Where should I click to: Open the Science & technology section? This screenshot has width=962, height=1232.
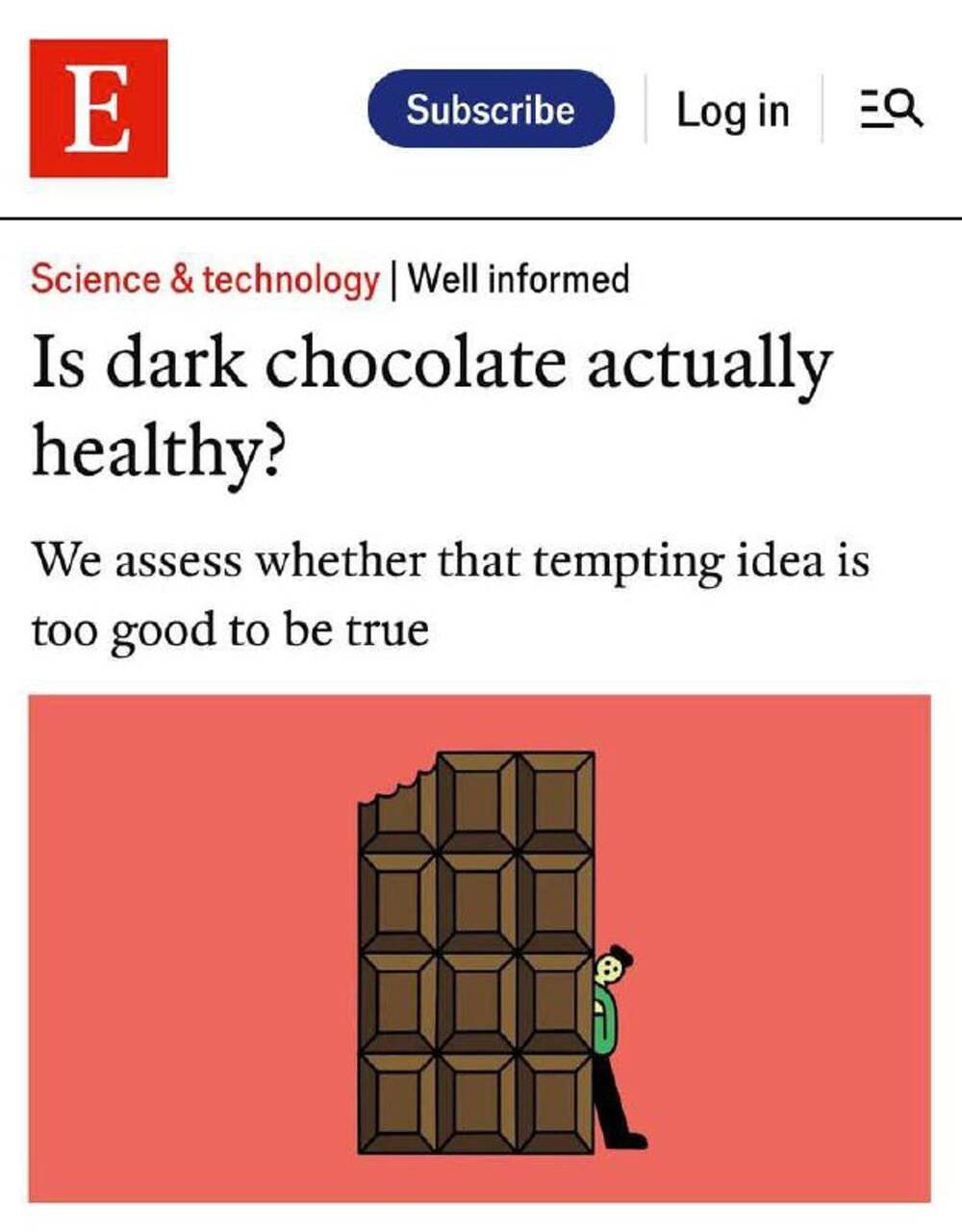[x=205, y=280]
